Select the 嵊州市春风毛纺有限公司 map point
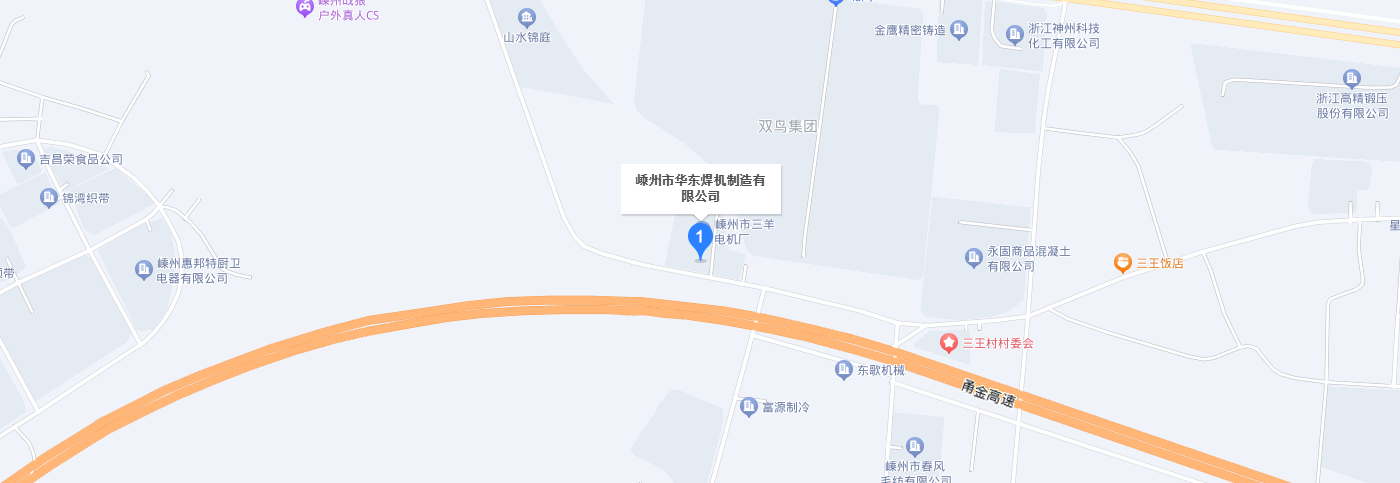 point(914,447)
